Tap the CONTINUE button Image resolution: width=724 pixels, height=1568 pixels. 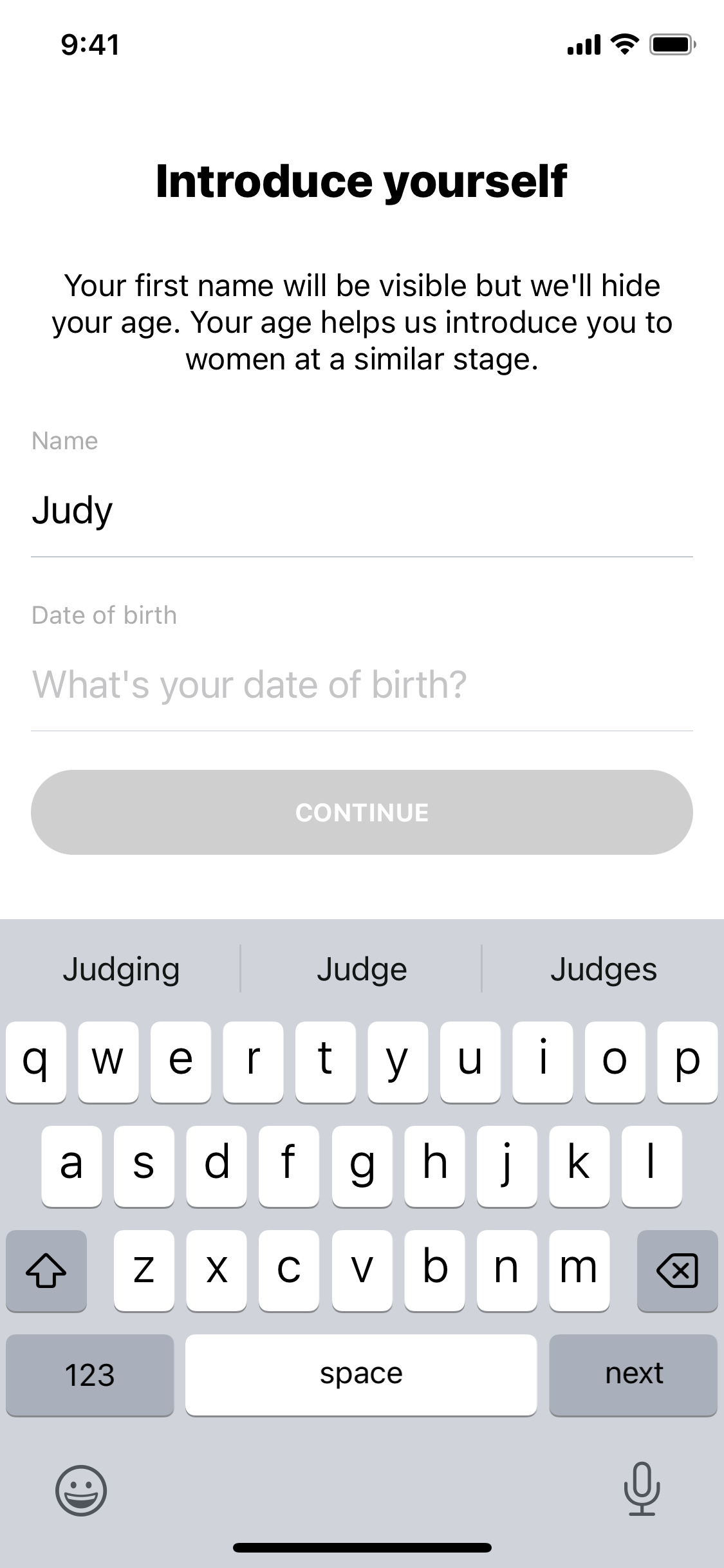click(362, 812)
